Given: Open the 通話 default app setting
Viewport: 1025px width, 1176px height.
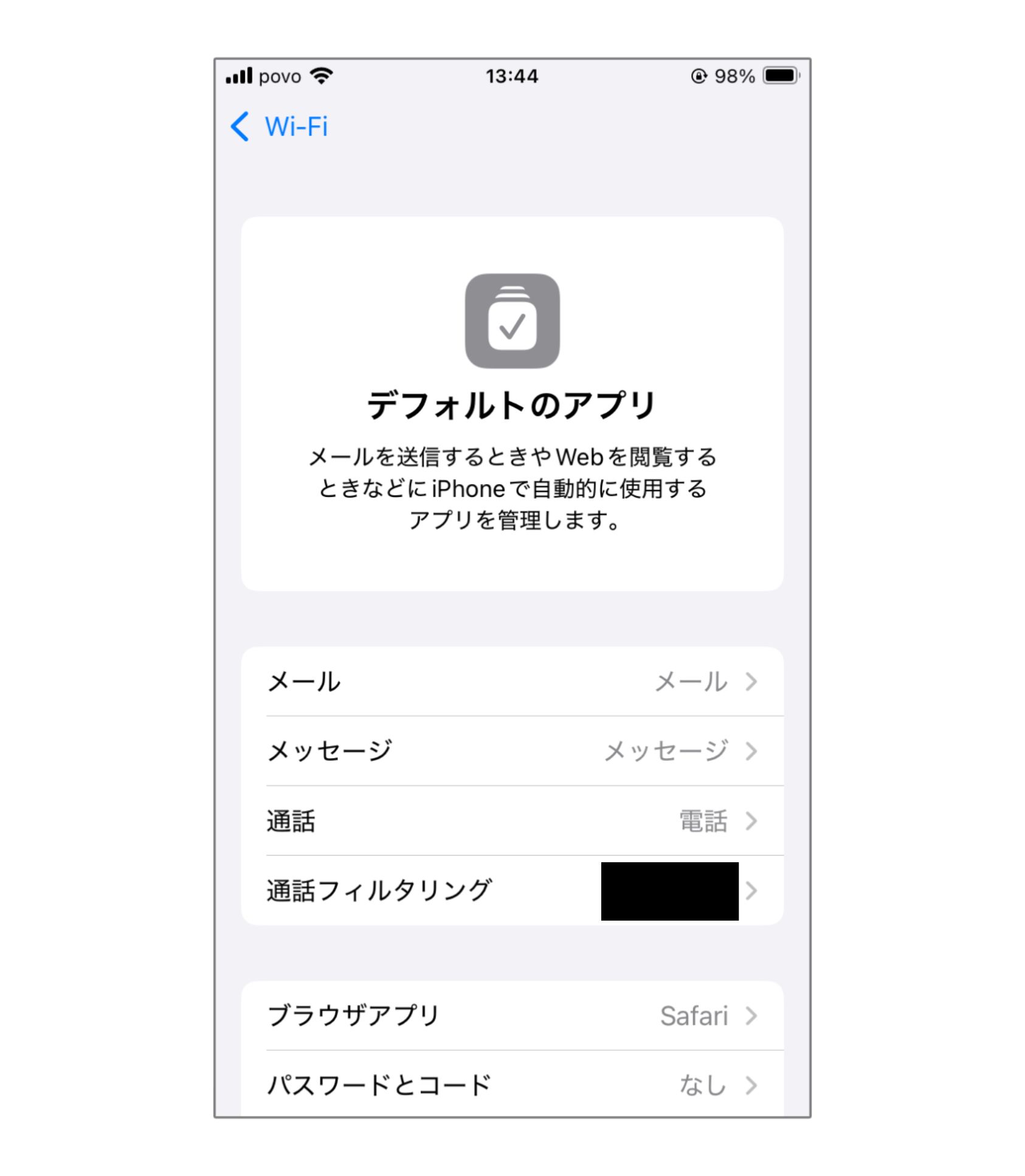Looking at the screenshot, I should click(x=512, y=821).
